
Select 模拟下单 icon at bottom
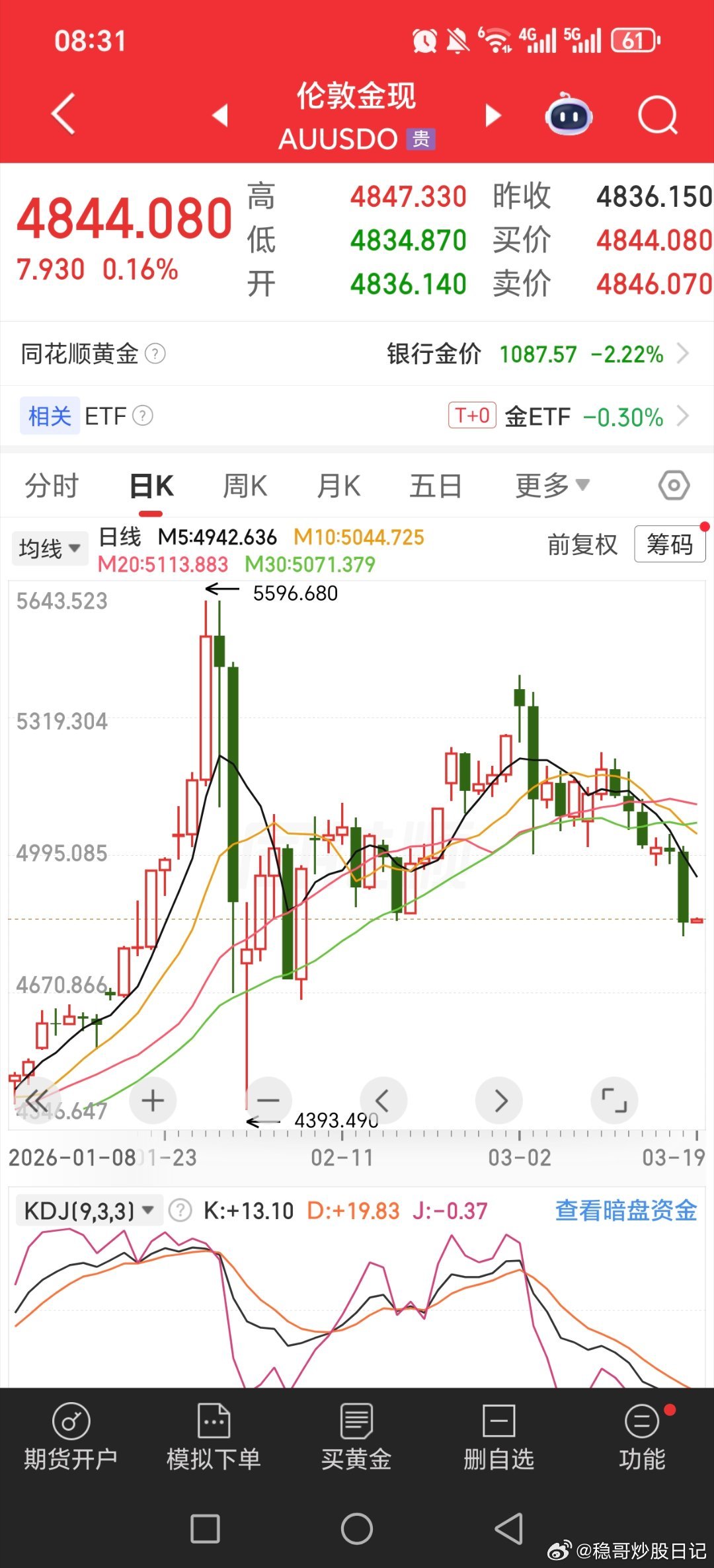point(214,1439)
